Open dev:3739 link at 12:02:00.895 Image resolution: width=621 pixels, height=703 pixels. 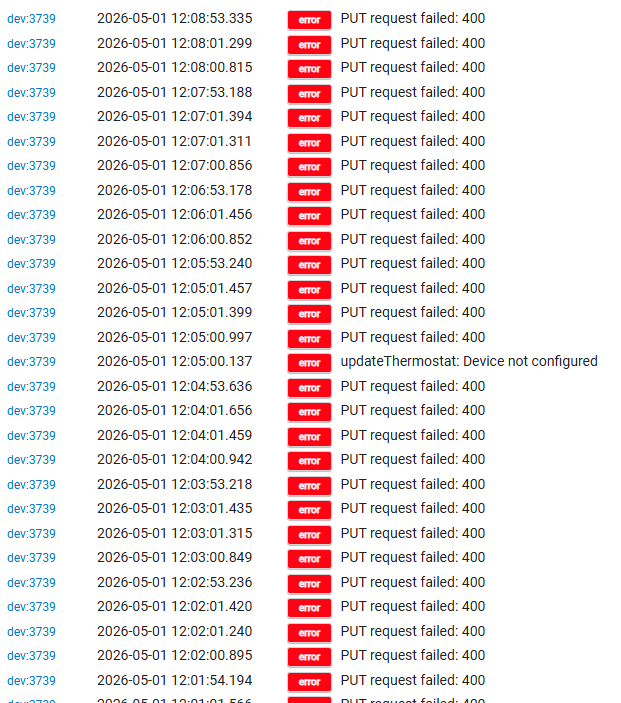[31, 656]
